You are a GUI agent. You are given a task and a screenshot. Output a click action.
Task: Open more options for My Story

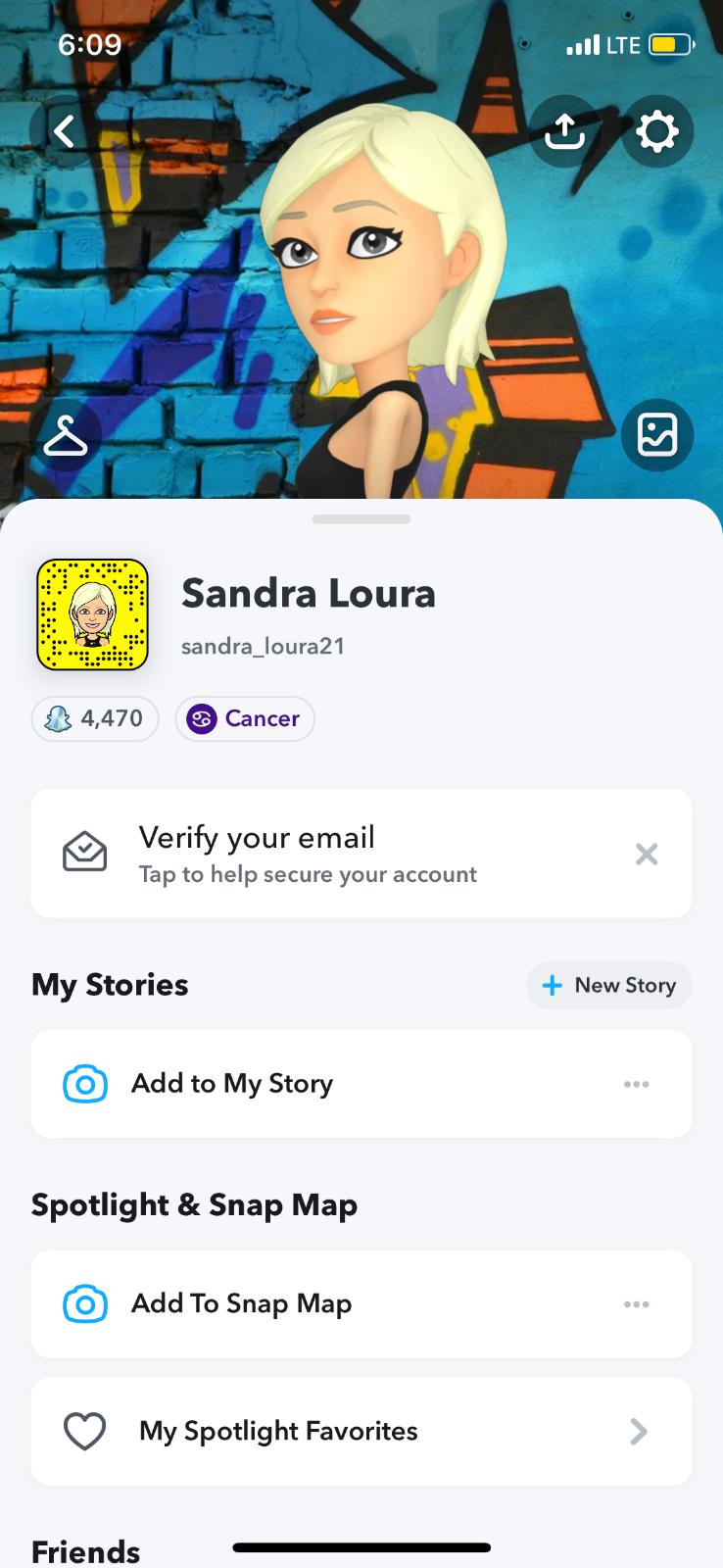click(637, 1084)
